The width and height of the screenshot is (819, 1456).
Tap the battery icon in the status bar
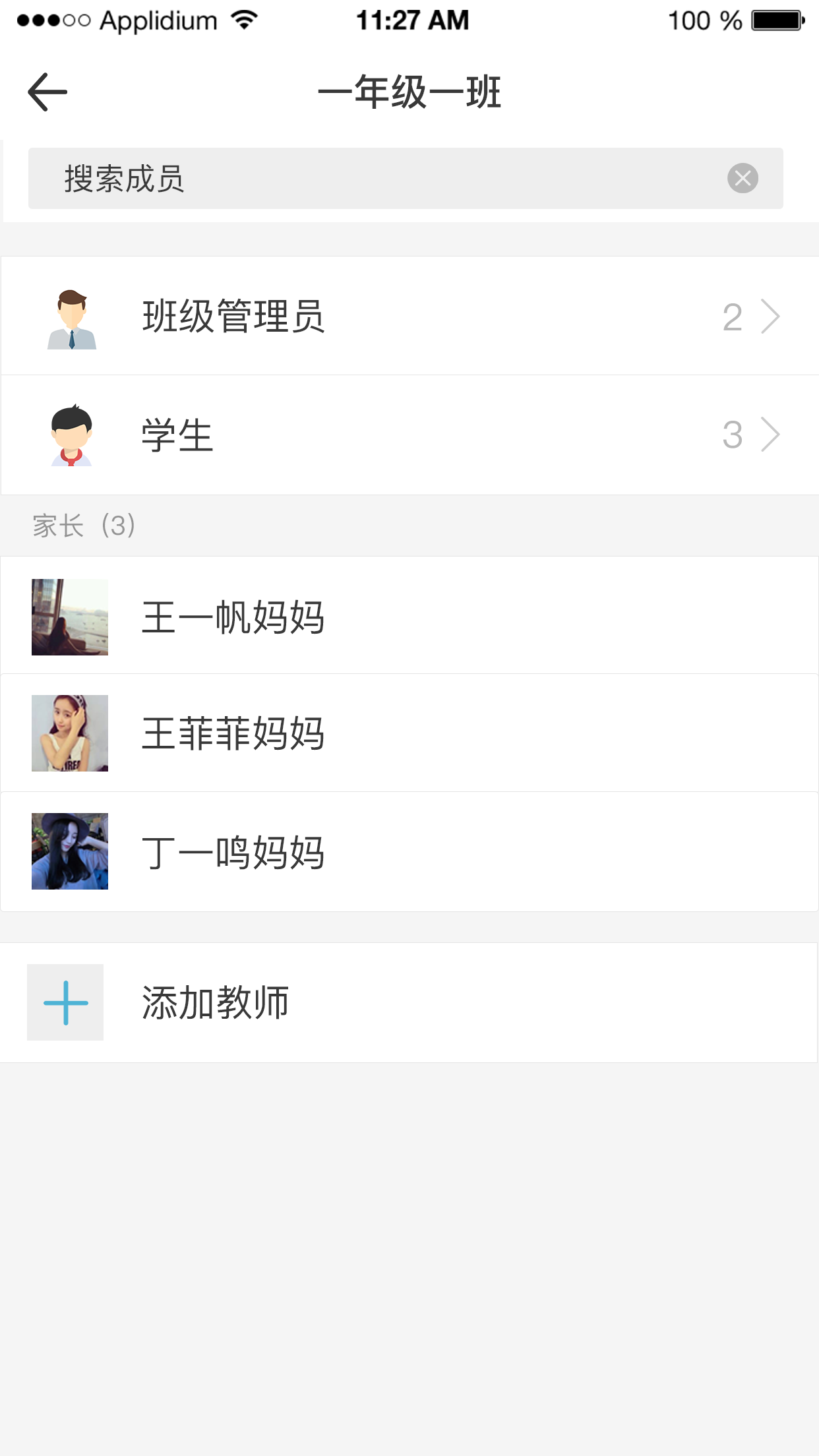pyautogui.click(x=775, y=20)
